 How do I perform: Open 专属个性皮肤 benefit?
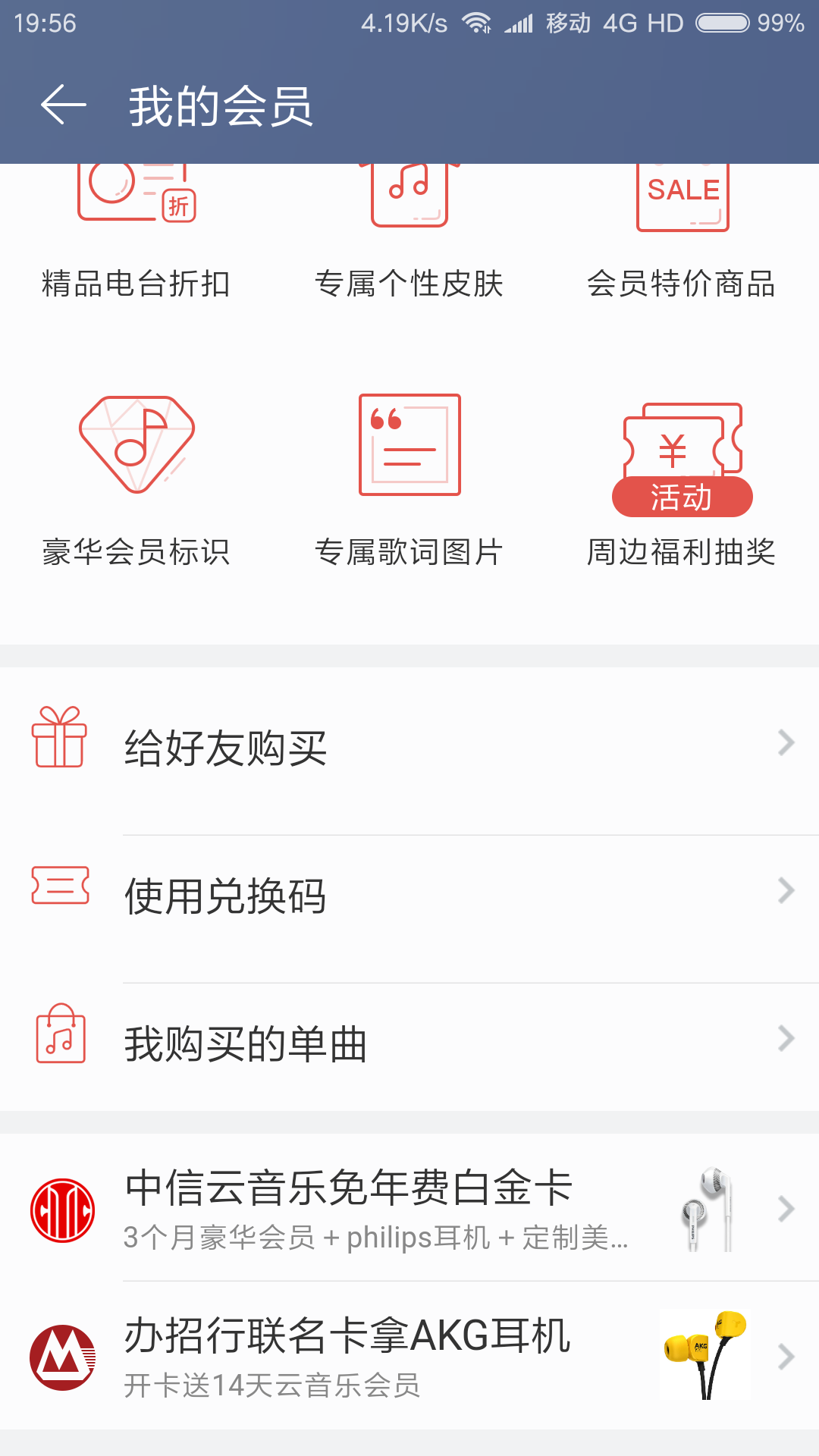tap(409, 234)
